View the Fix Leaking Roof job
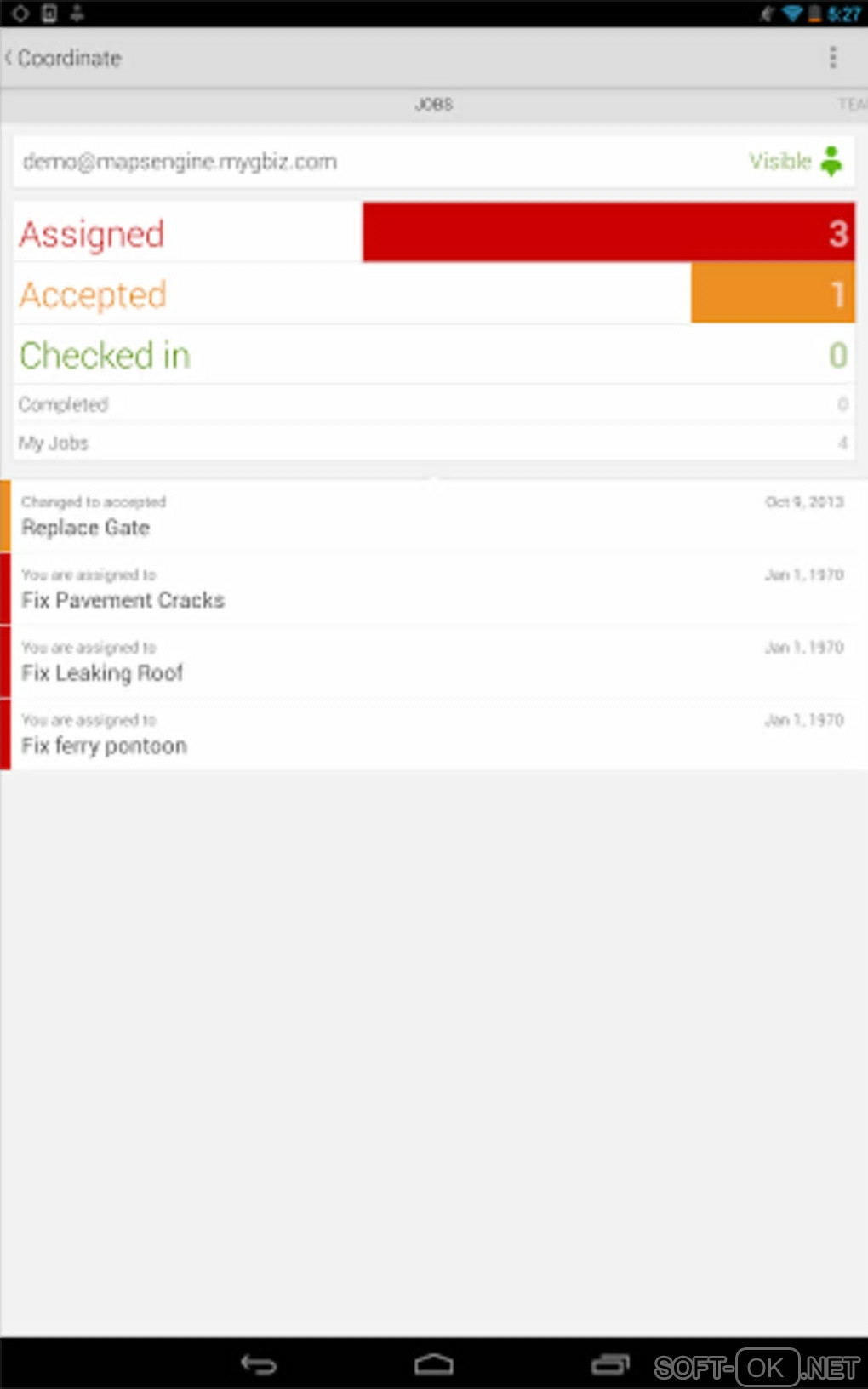This screenshot has height=1389, width=868. (x=434, y=661)
